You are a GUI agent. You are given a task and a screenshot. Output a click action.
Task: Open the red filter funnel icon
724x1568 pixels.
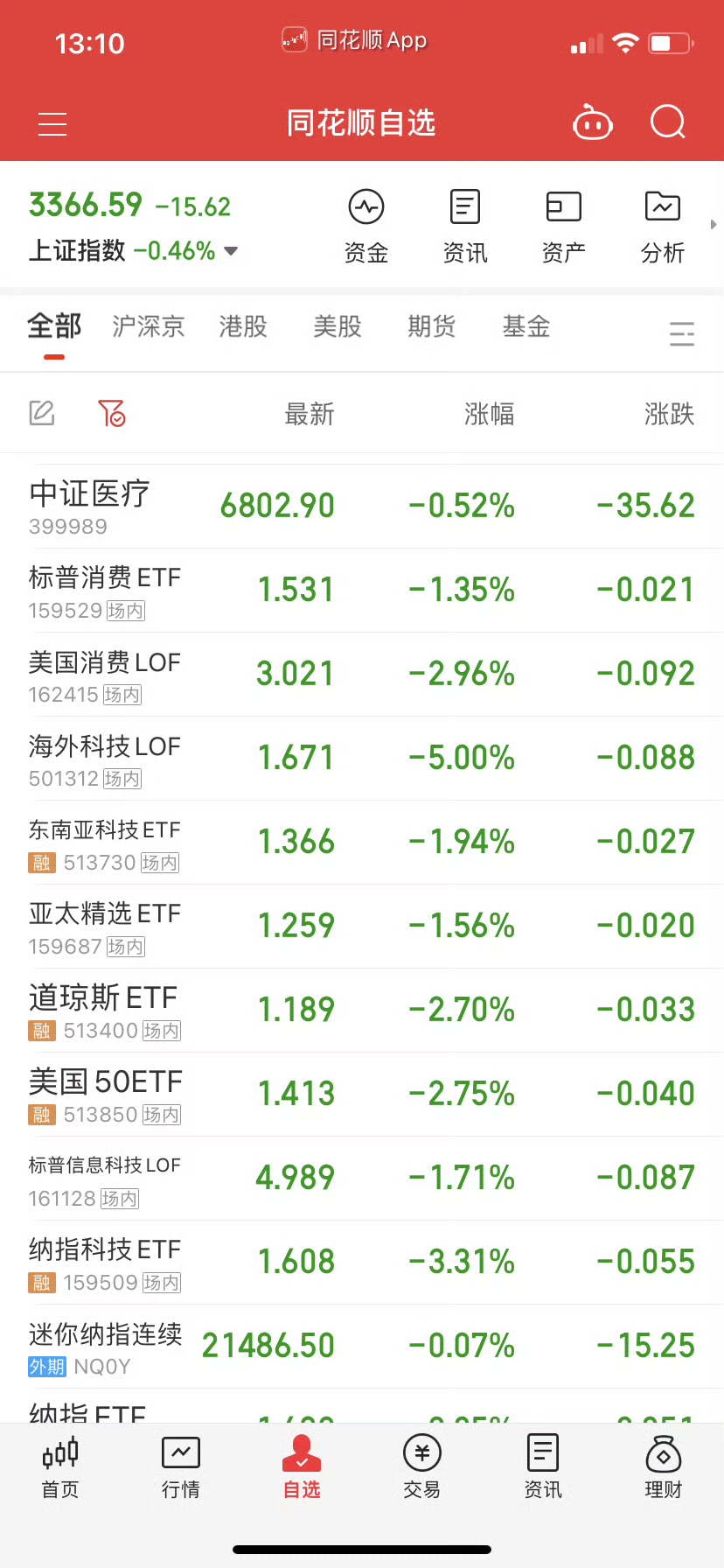(x=113, y=412)
